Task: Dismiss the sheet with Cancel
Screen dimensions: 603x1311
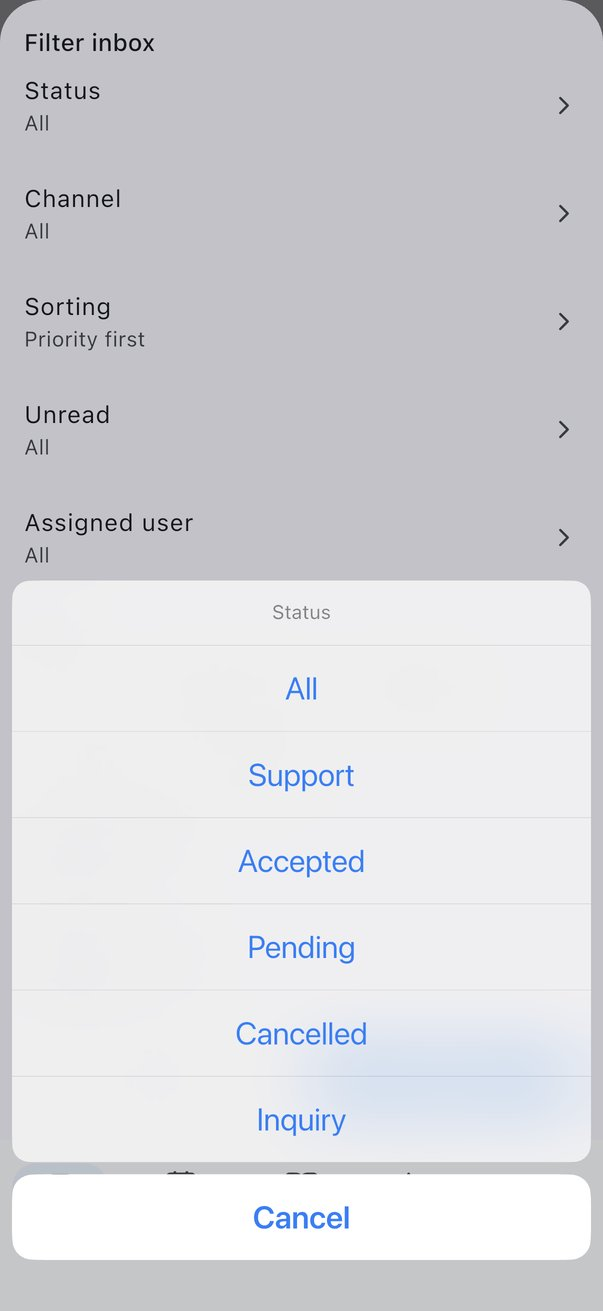Action: [301, 1217]
